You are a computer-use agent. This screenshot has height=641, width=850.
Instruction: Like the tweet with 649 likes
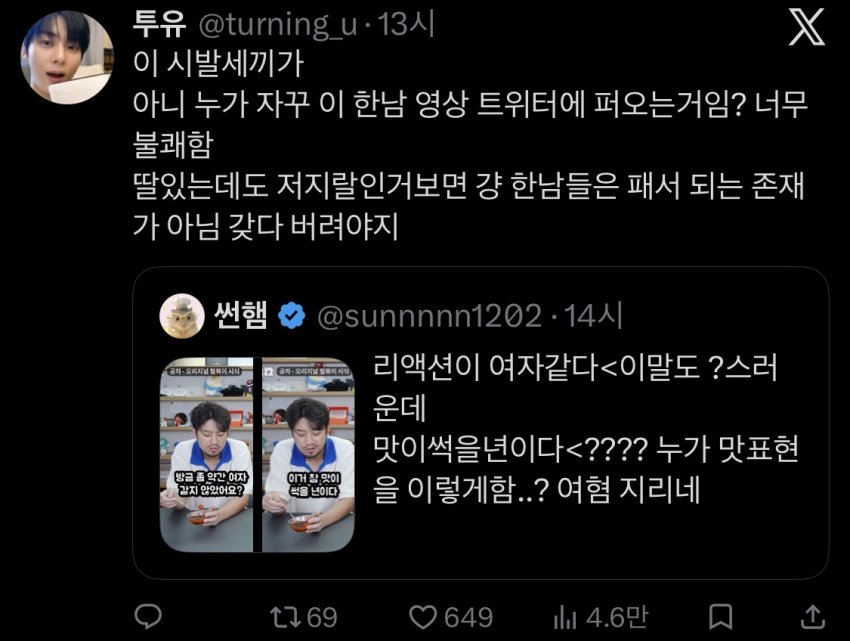pos(450,617)
